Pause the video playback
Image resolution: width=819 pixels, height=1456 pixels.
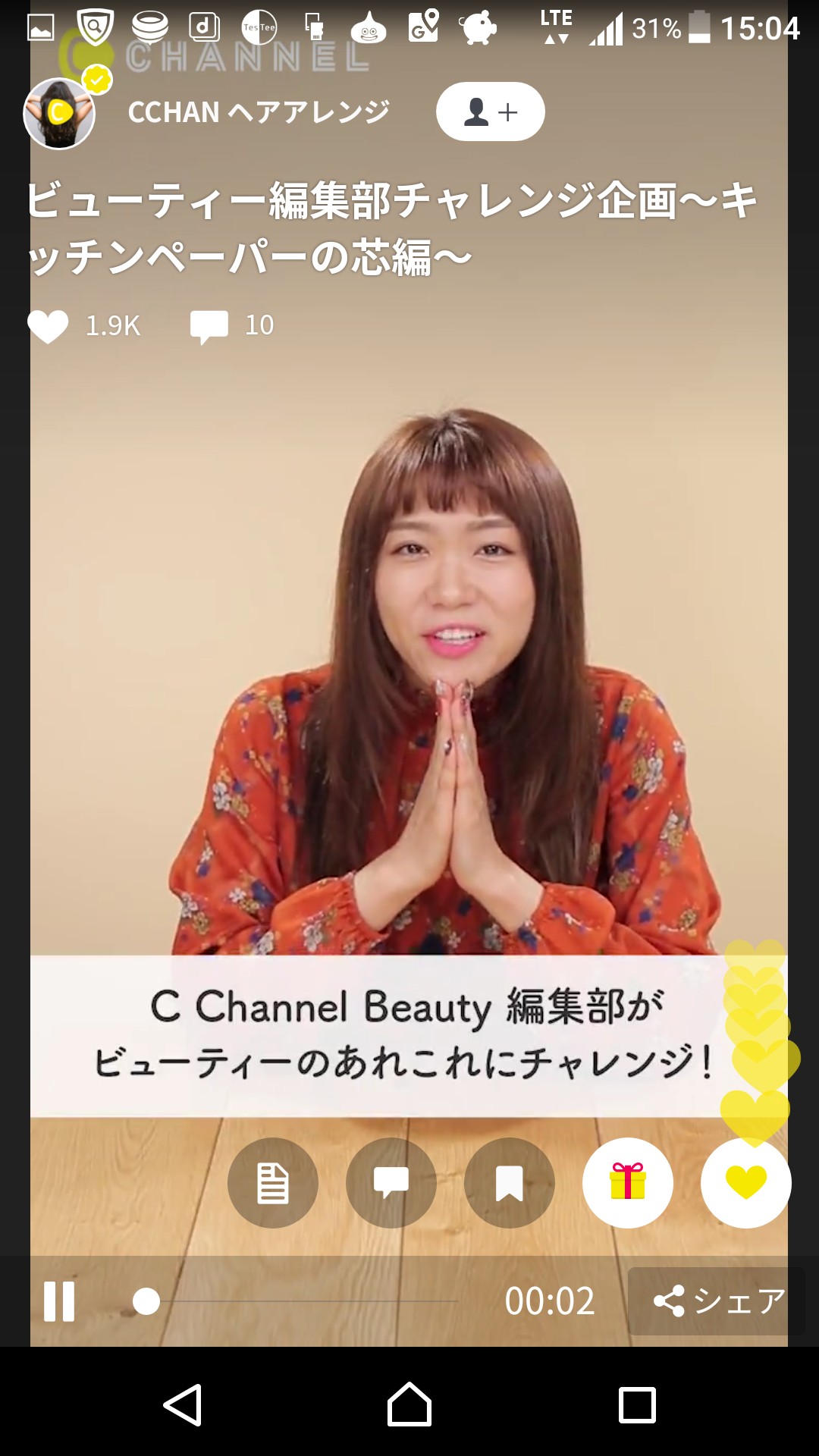(x=59, y=1301)
